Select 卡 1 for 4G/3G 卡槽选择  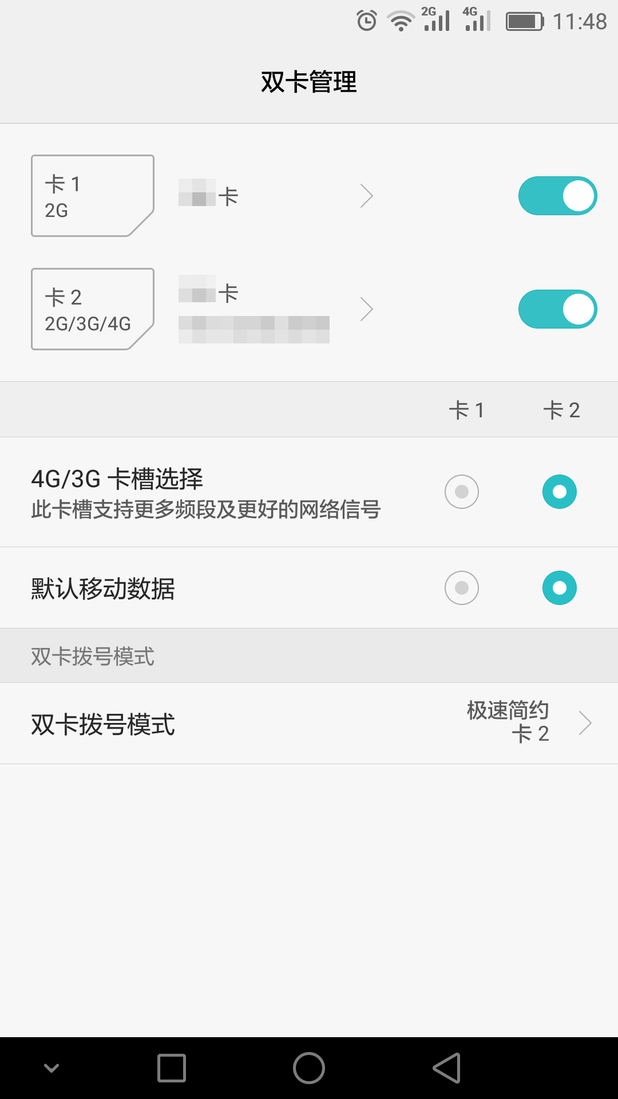click(462, 492)
